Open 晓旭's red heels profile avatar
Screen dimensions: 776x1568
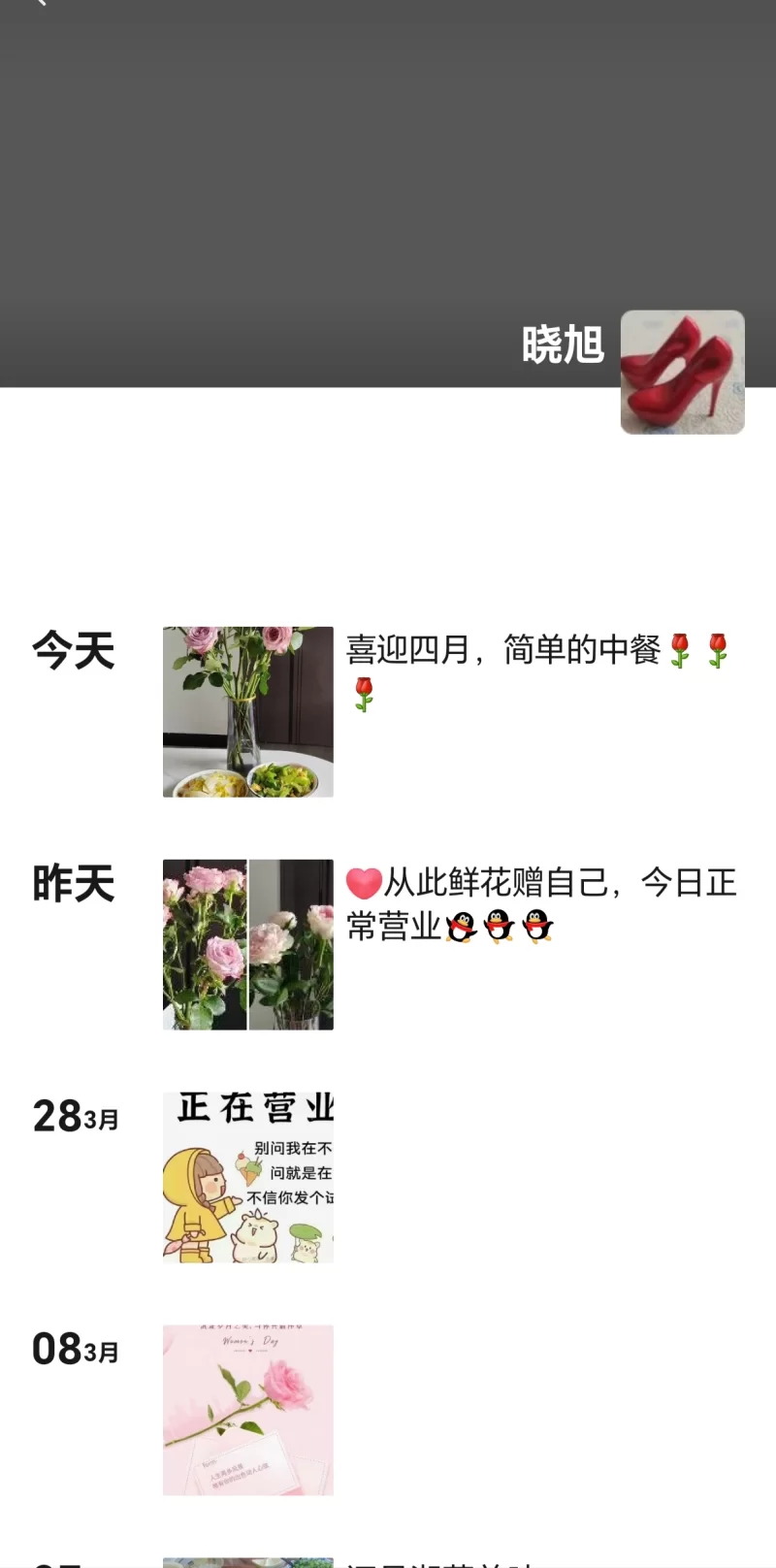click(x=682, y=372)
